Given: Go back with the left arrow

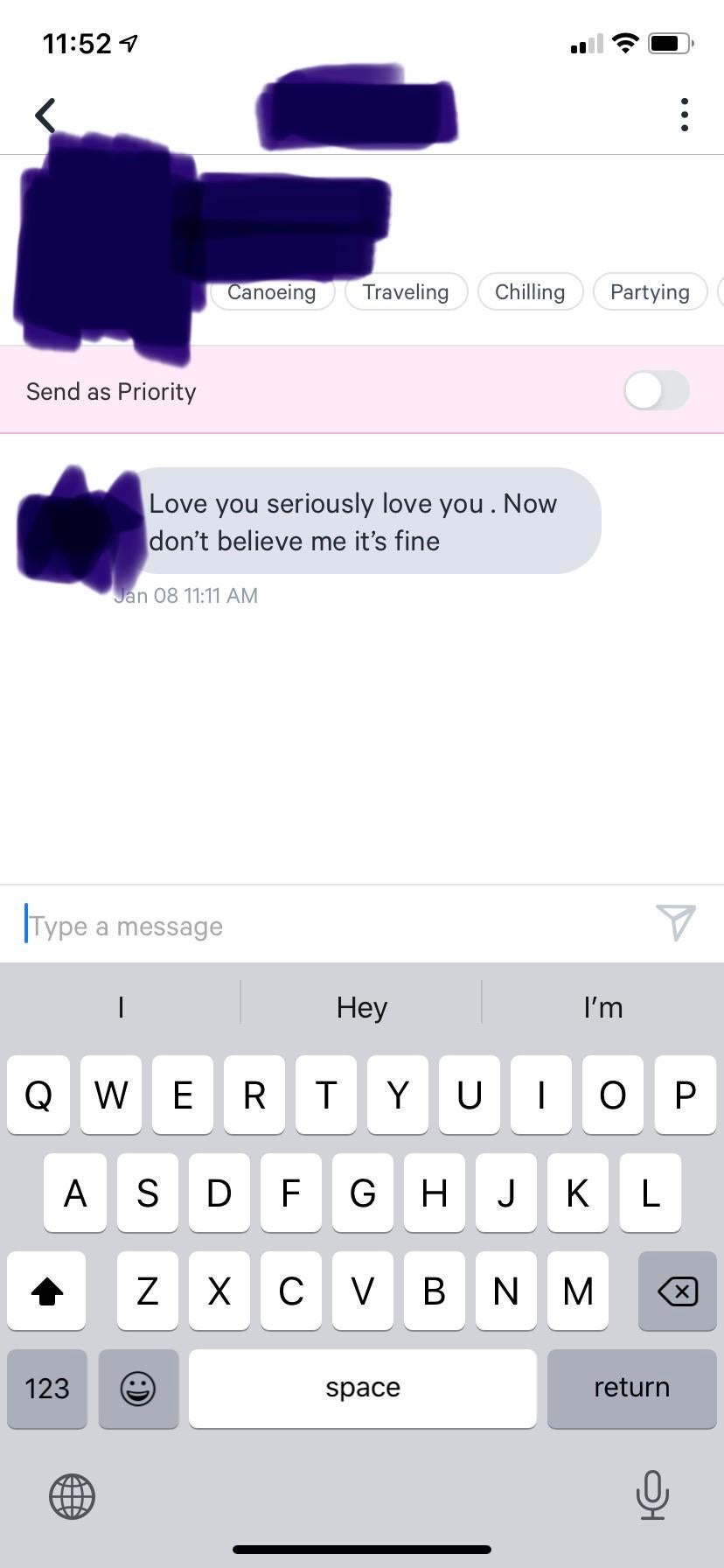Looking at the screenshot, I should pos(45,115).
